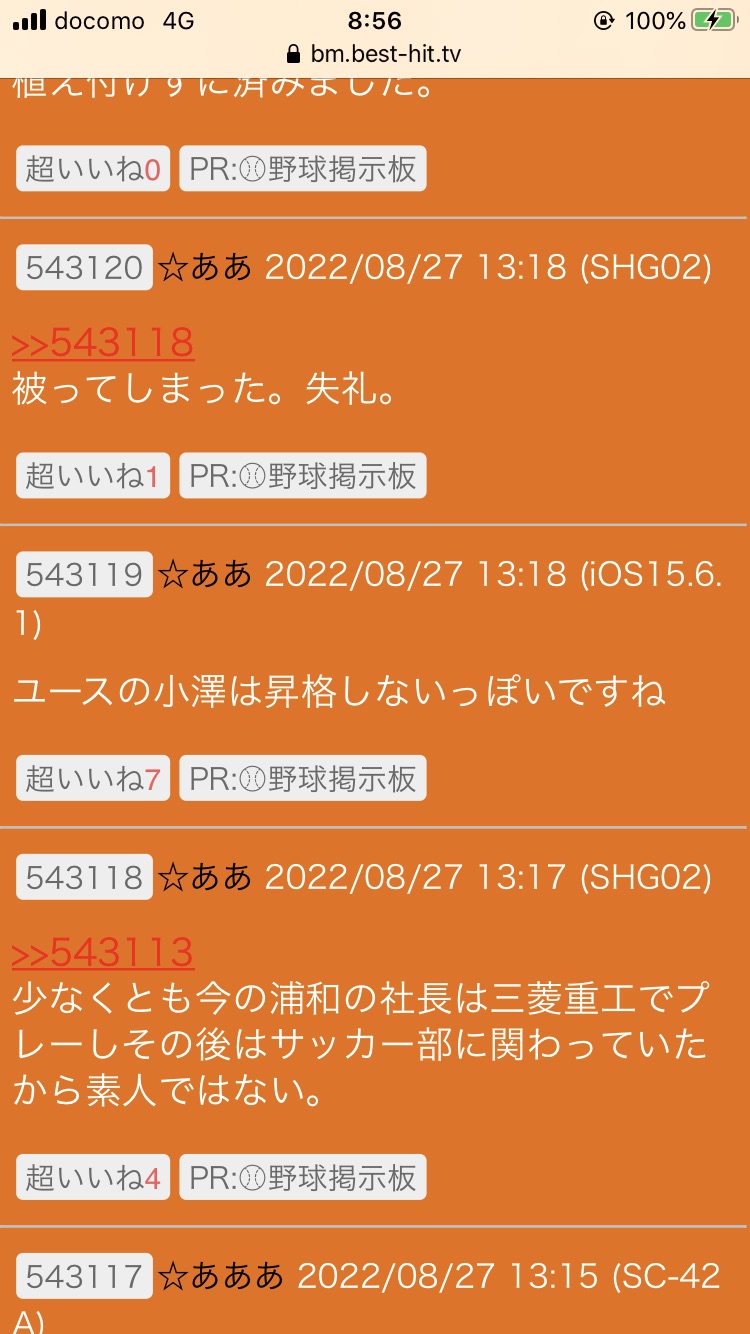The width and height of the screenshot is (750, 1334).
Task: Jump to the >>543113 quoted post
Action: 103,953
